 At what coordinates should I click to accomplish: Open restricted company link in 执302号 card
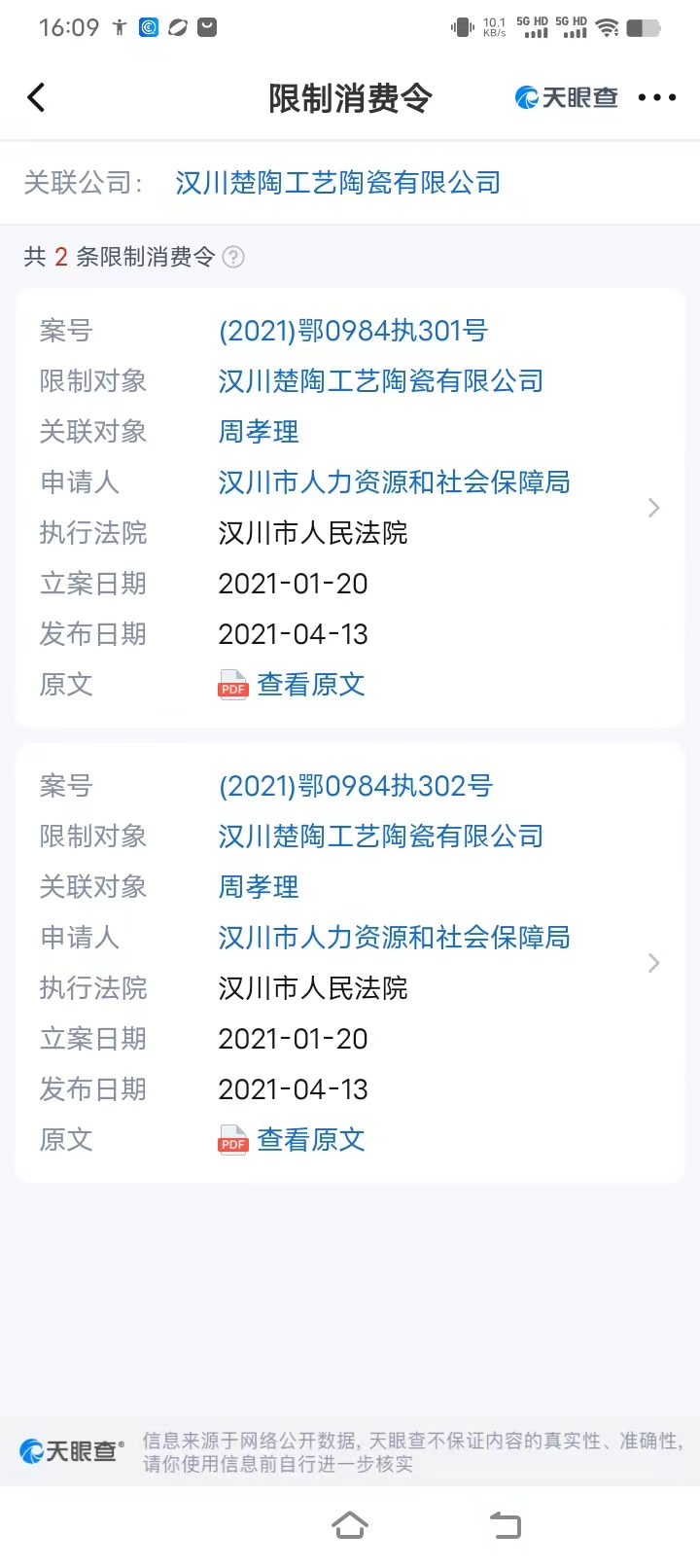[x=381, y=837]
